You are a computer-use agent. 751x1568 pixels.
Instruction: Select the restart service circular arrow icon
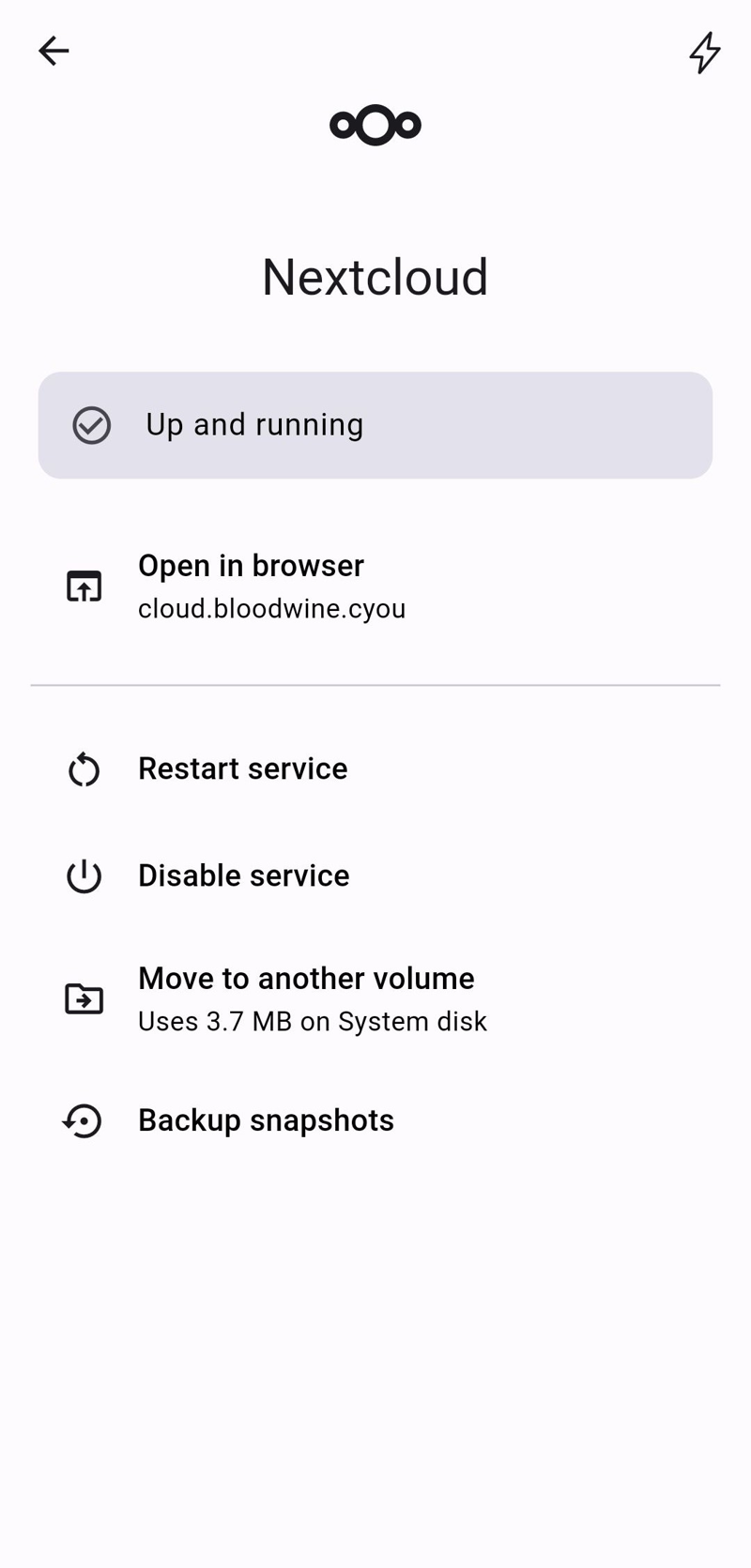(x=83, y=769)
